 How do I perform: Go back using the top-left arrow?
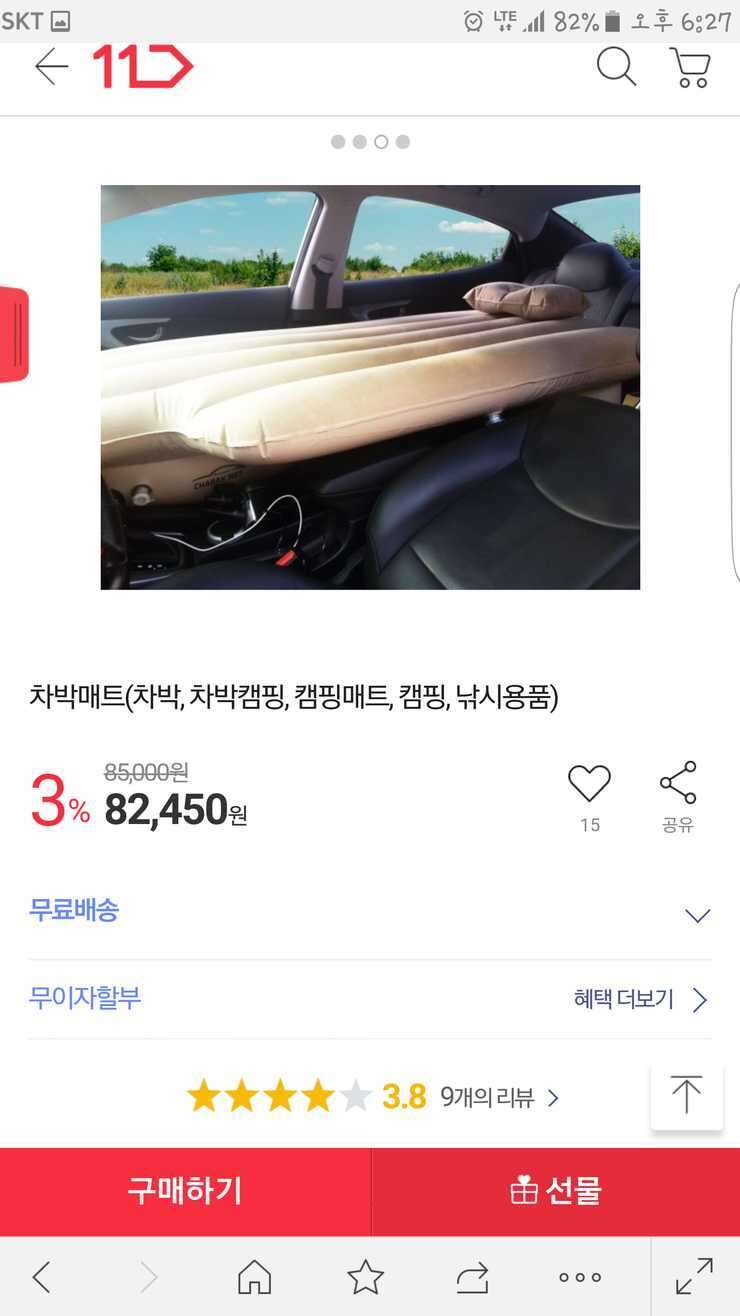point(51,67)
